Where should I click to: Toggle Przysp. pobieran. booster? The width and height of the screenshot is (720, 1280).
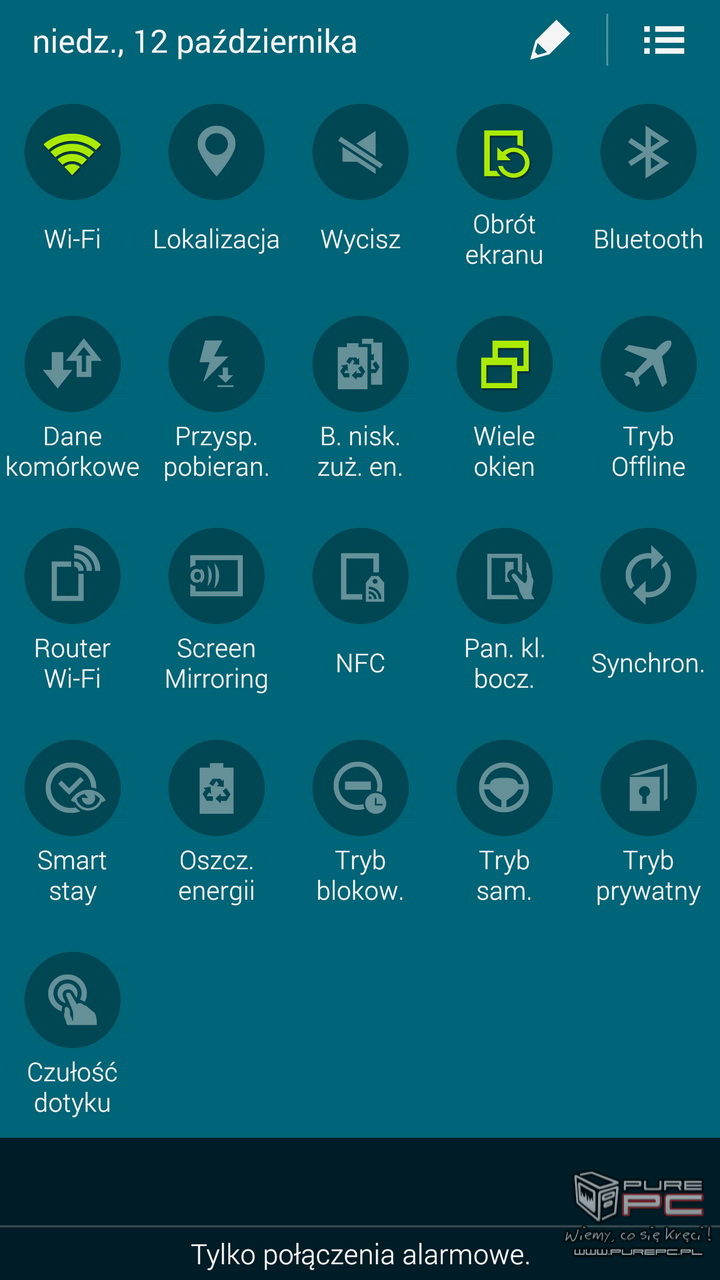pos(216,365)
